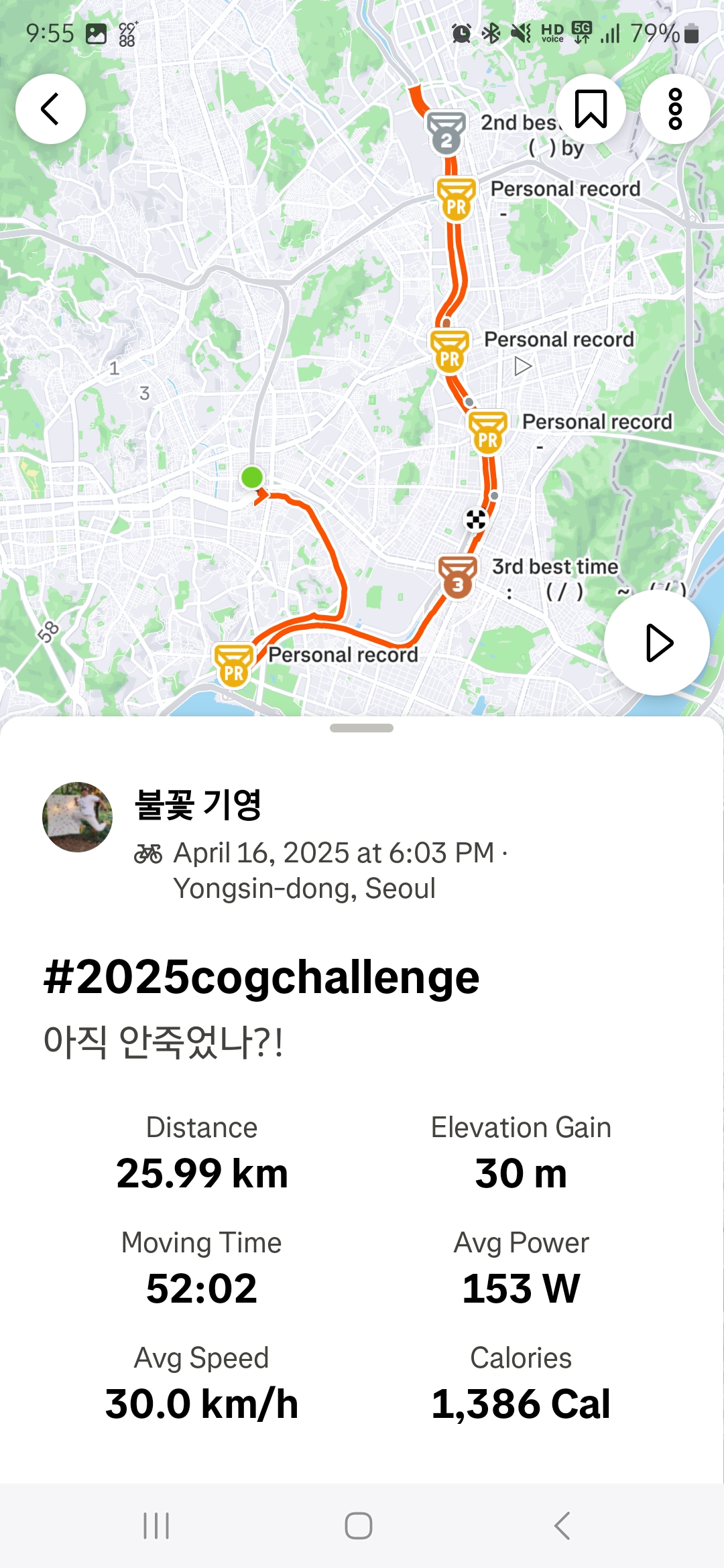Open the 2nd best segment marker
This screenshot has height=1568, width=724.
pos(446,133)
